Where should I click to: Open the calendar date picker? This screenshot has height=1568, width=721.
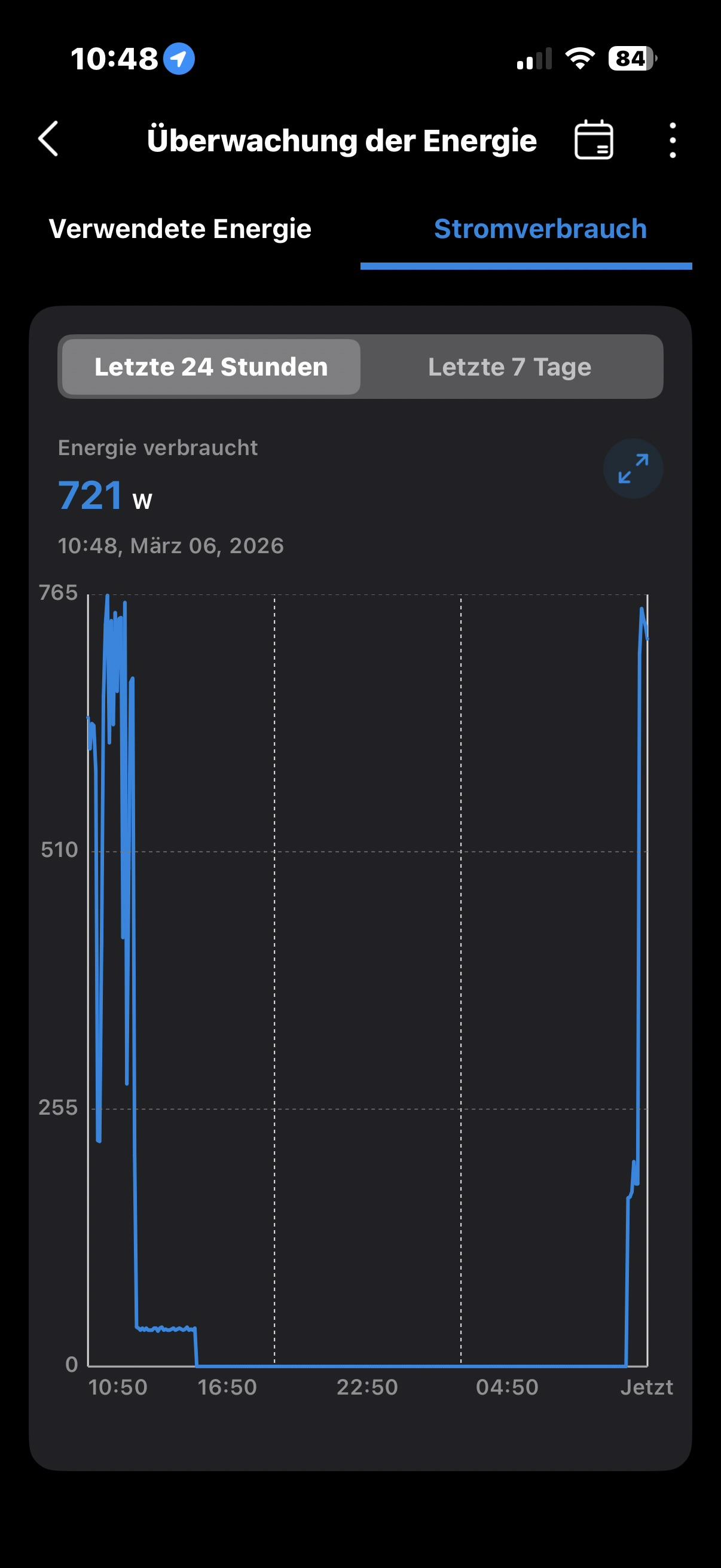pos(593,140)
